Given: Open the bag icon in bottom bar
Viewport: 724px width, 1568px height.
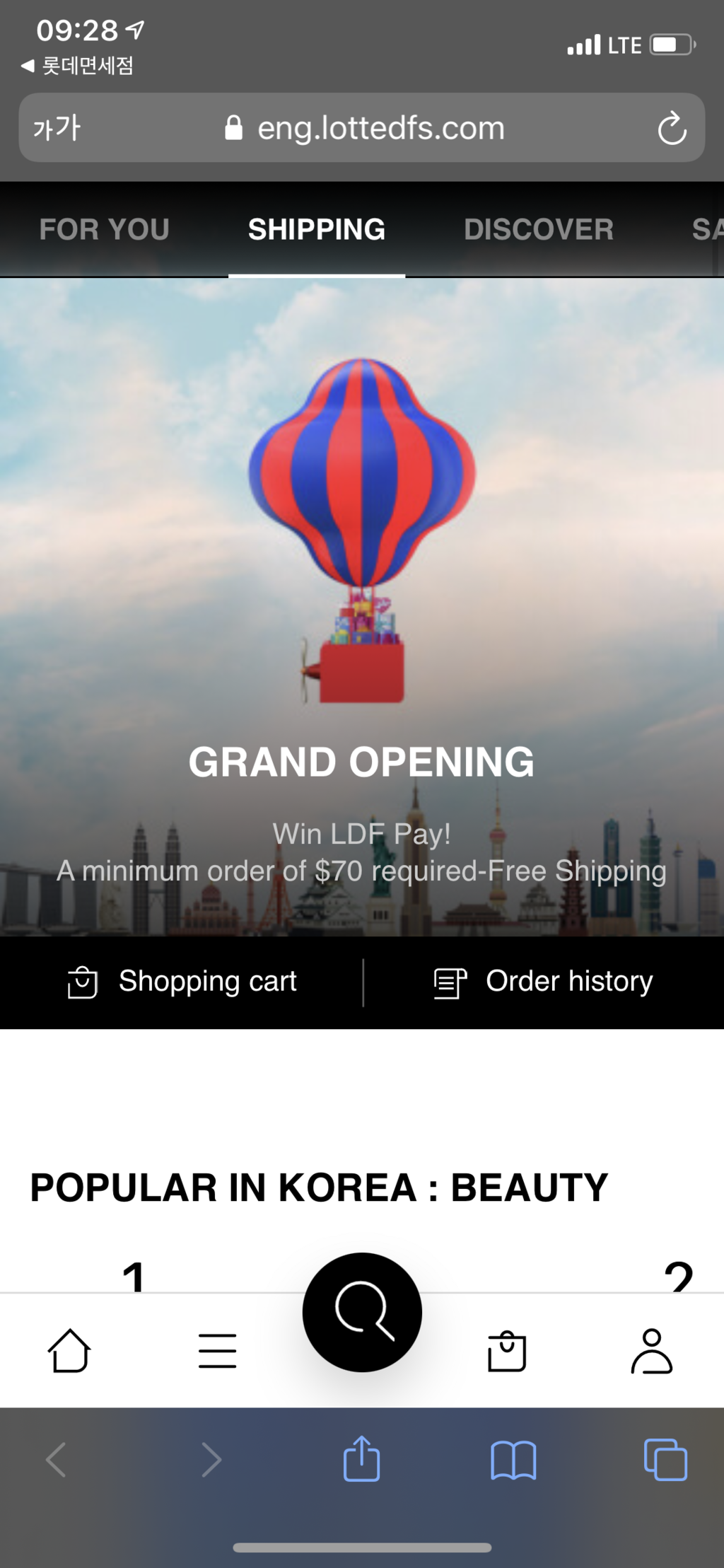Looking at the screenshot, I should coord(507,1350).
